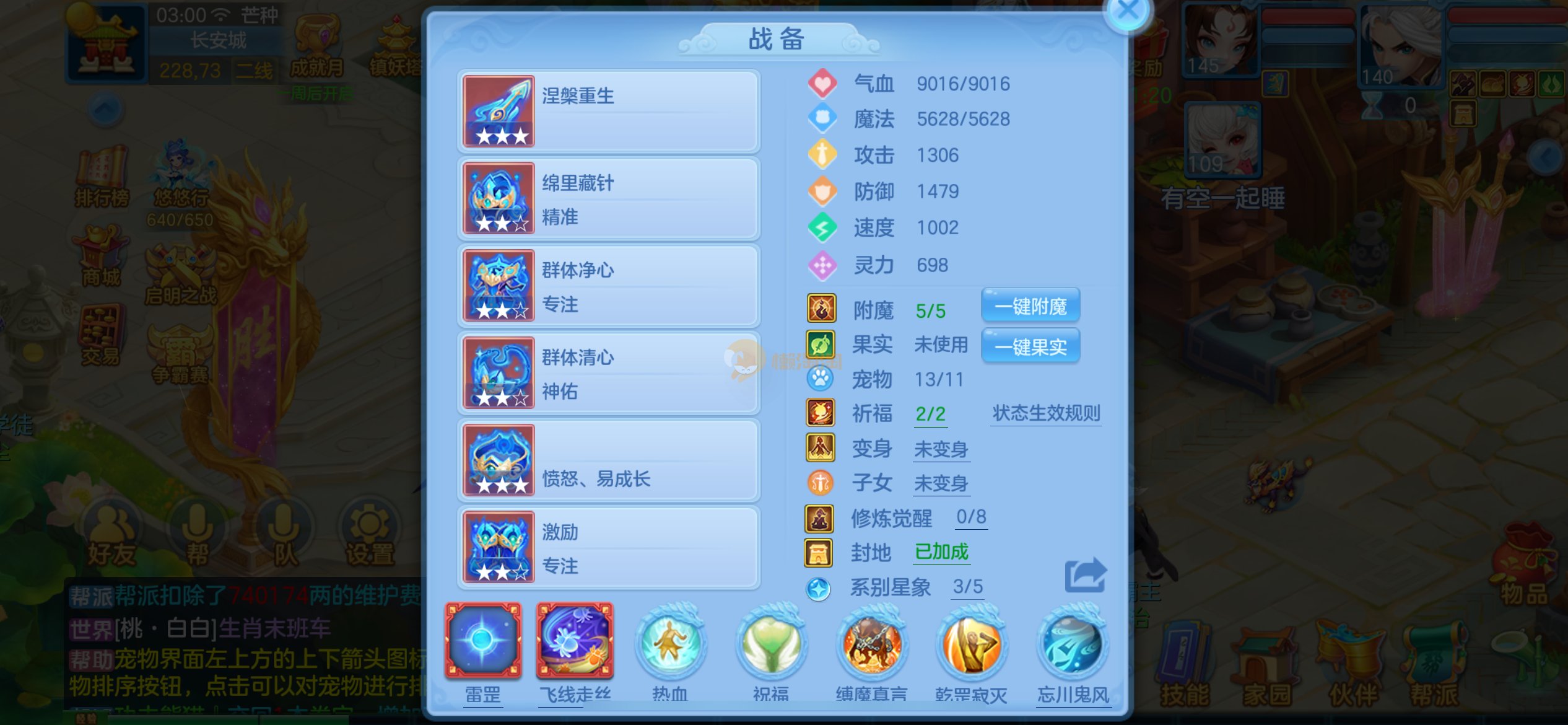
Task: Tap the 忘川鬼风 skill icon
Action: click(1073, 644)
